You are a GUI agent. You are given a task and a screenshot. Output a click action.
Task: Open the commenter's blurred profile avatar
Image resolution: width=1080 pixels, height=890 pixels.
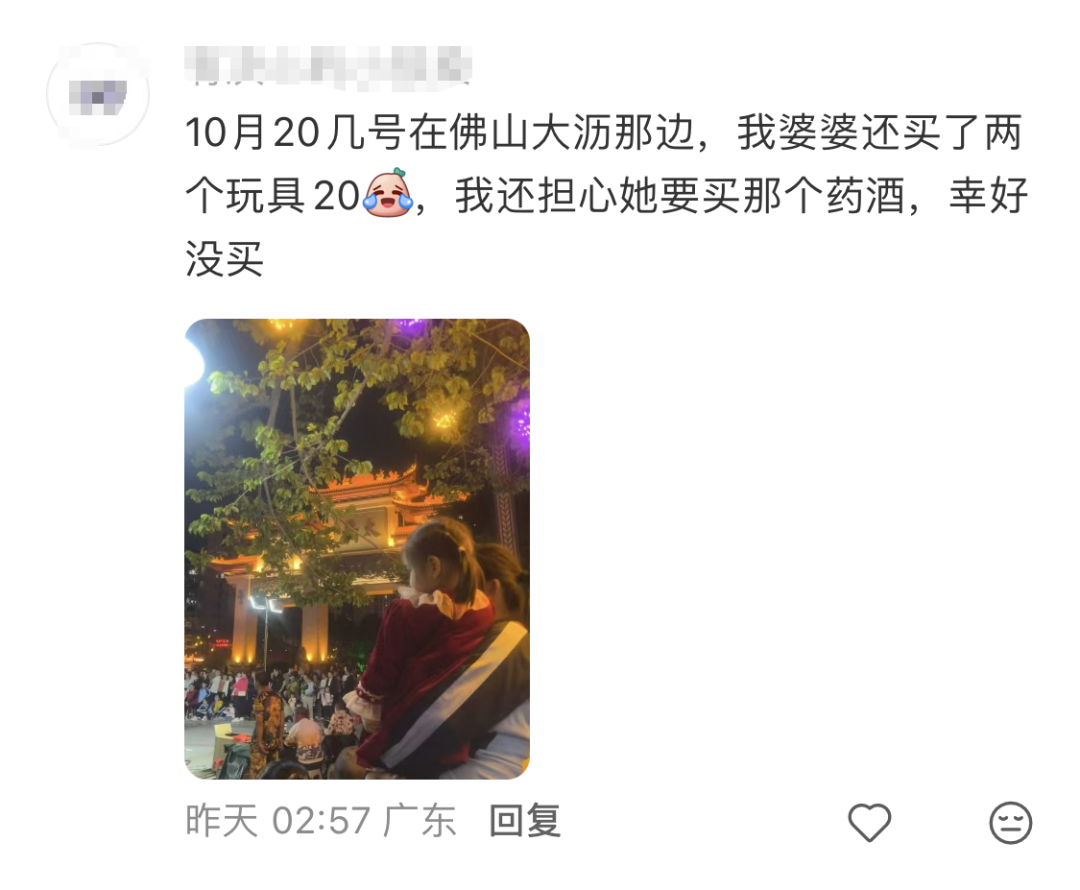coord(98,96)
